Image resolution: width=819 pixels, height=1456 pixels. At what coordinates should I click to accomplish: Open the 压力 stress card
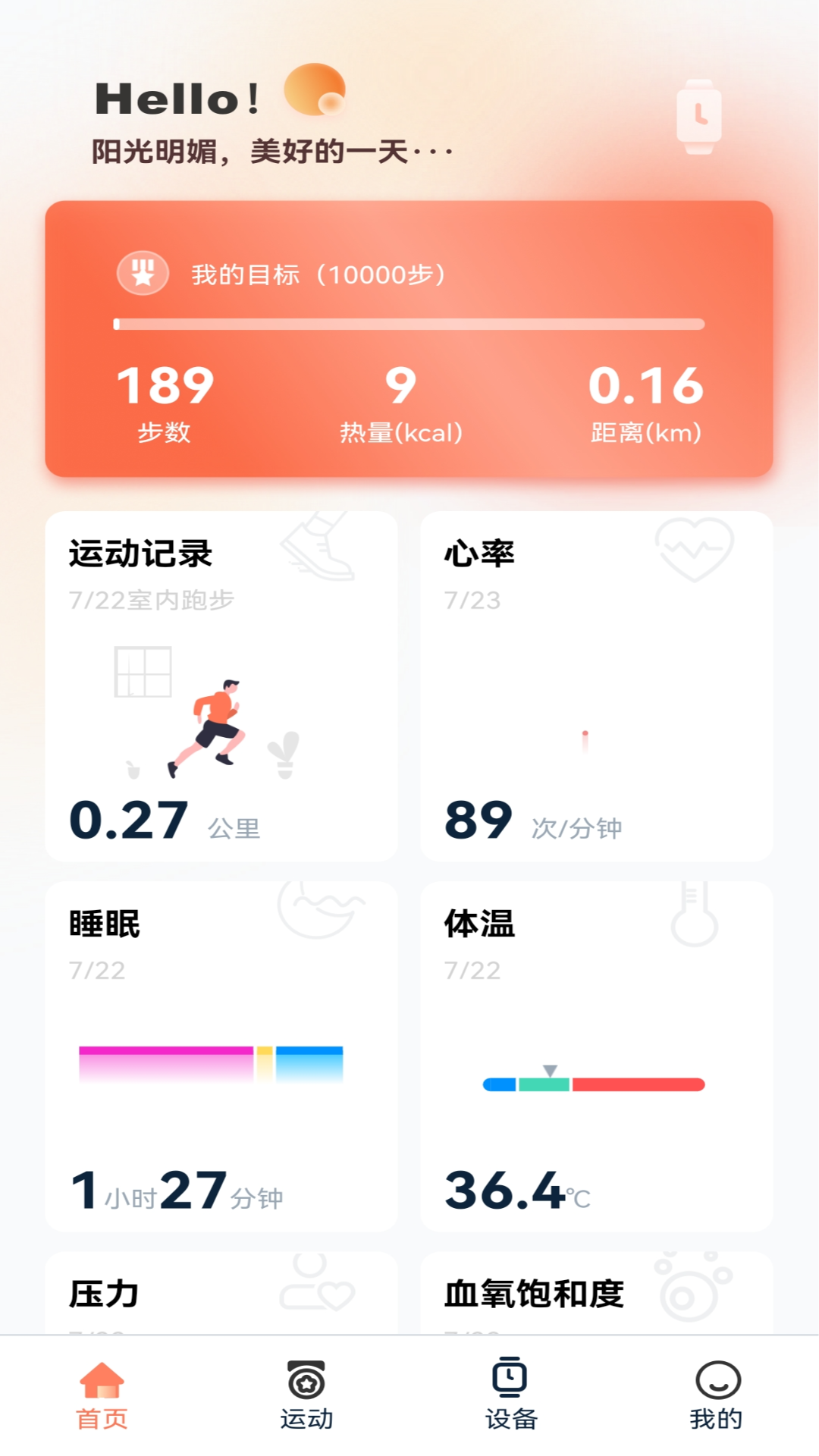click(221, 1294)
